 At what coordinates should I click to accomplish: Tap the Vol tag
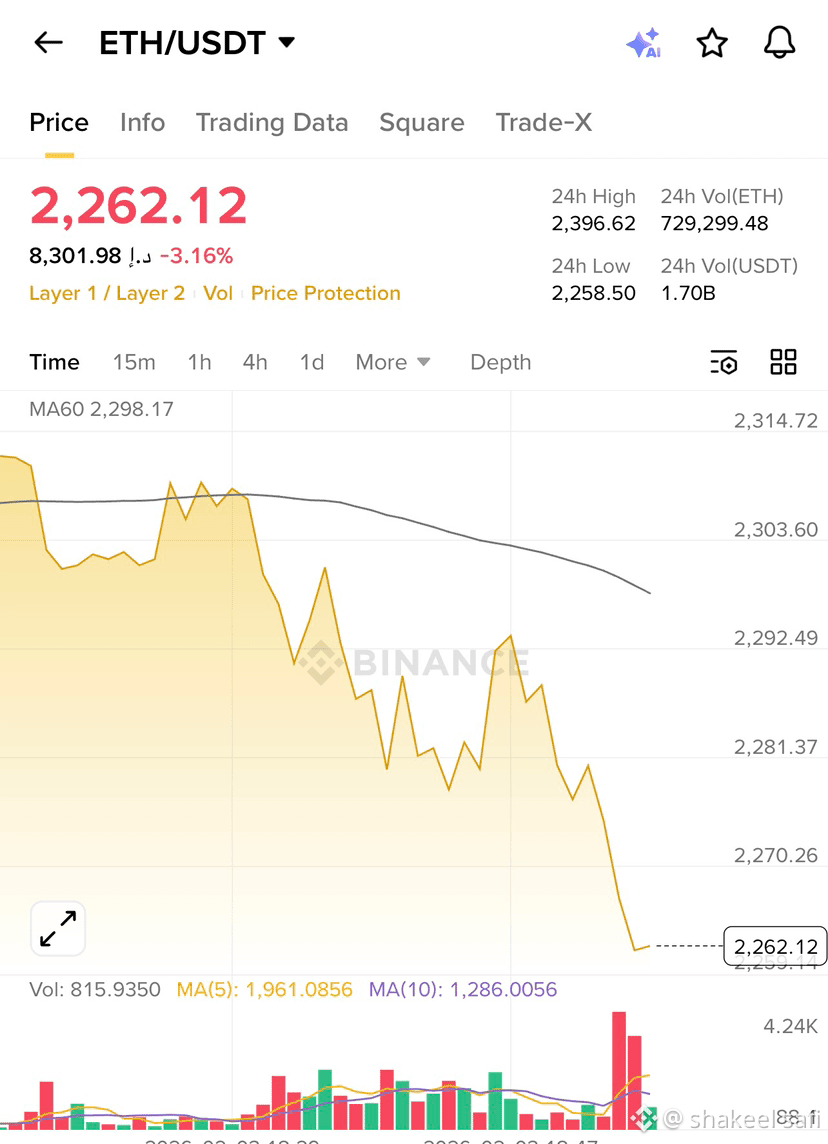pyautogui.click(x=217, y=293)
